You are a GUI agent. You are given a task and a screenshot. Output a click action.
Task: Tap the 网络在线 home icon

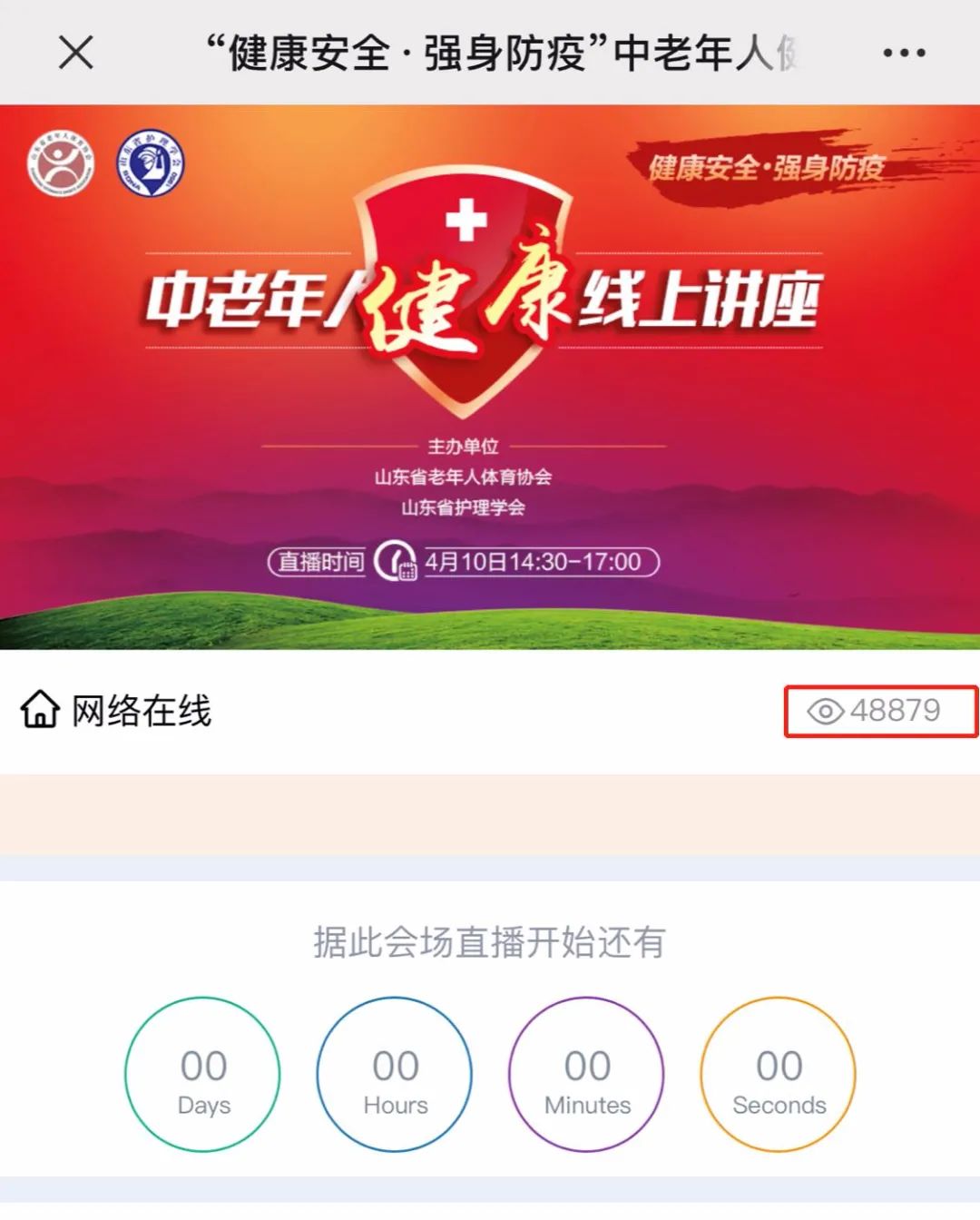(x=40, y=710)
